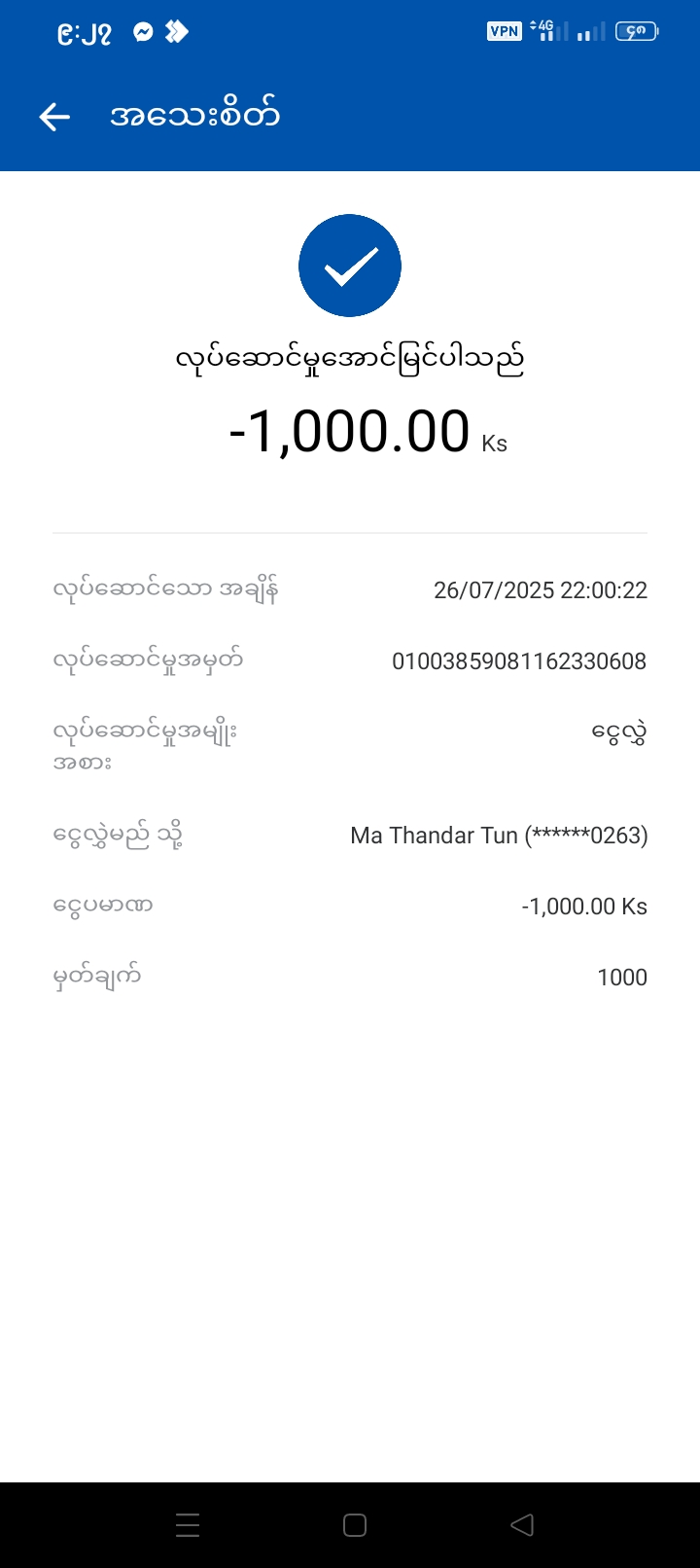Open the system recent apps menu
The image size is (700, 1568).
click(188, 1525)
